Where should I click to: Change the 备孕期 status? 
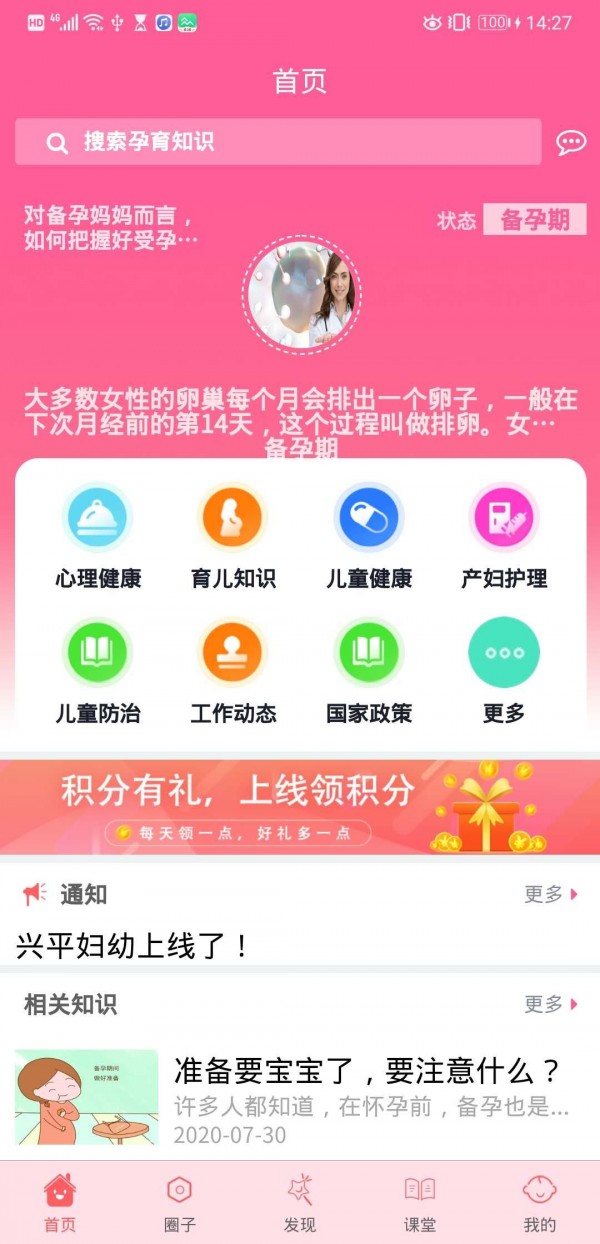(534, 220)
